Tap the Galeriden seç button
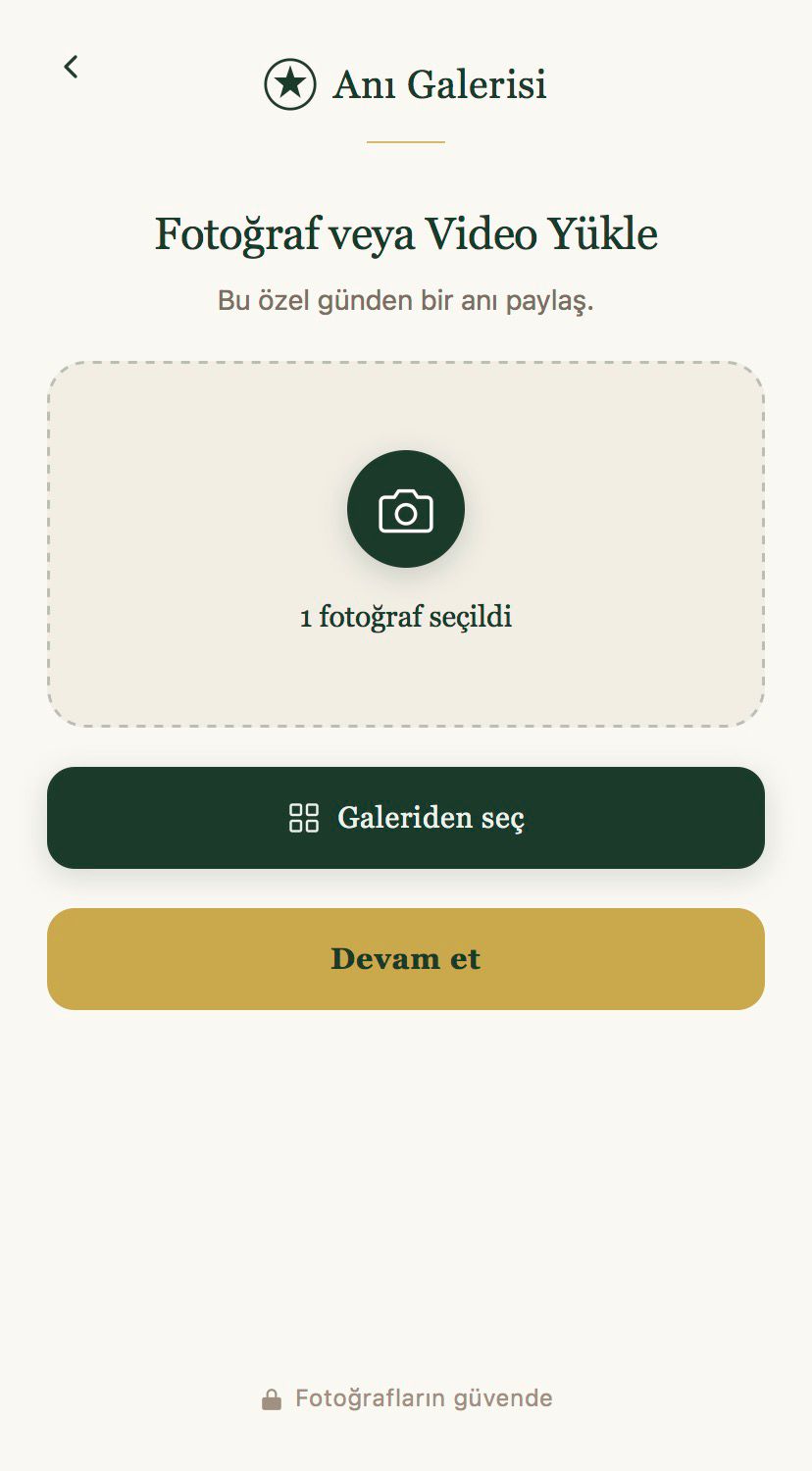The image size is (812, 1471). (x=405, y=818)
